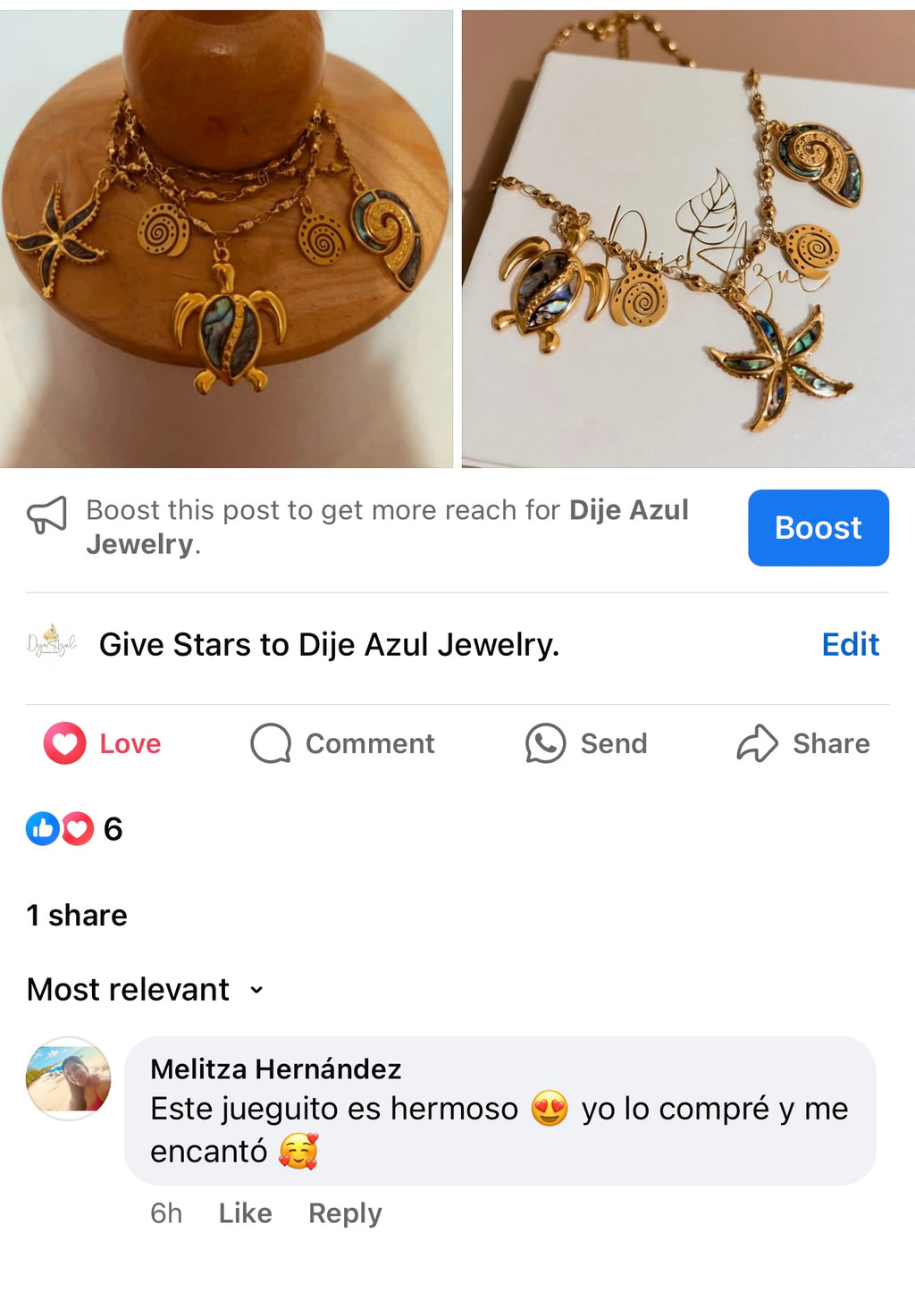Like Melitza Hernández's comment

(x=245, y=1213)
